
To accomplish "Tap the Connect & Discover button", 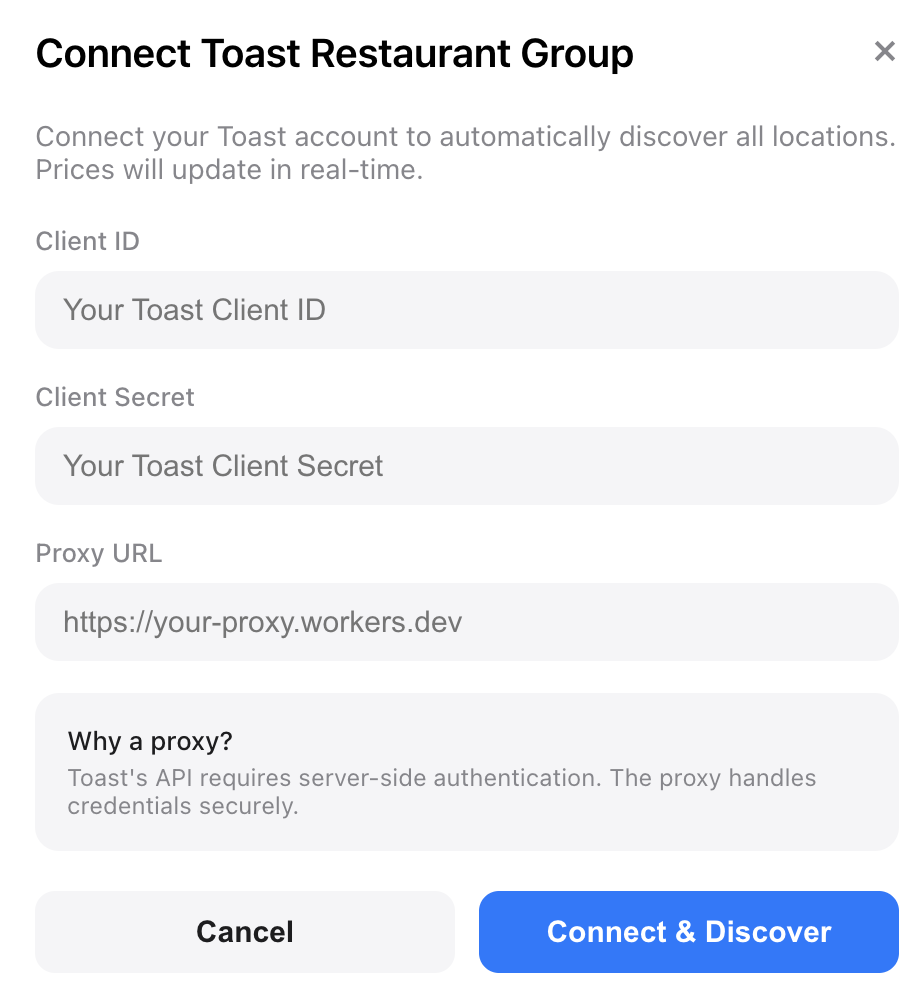I will coord(688,932).
